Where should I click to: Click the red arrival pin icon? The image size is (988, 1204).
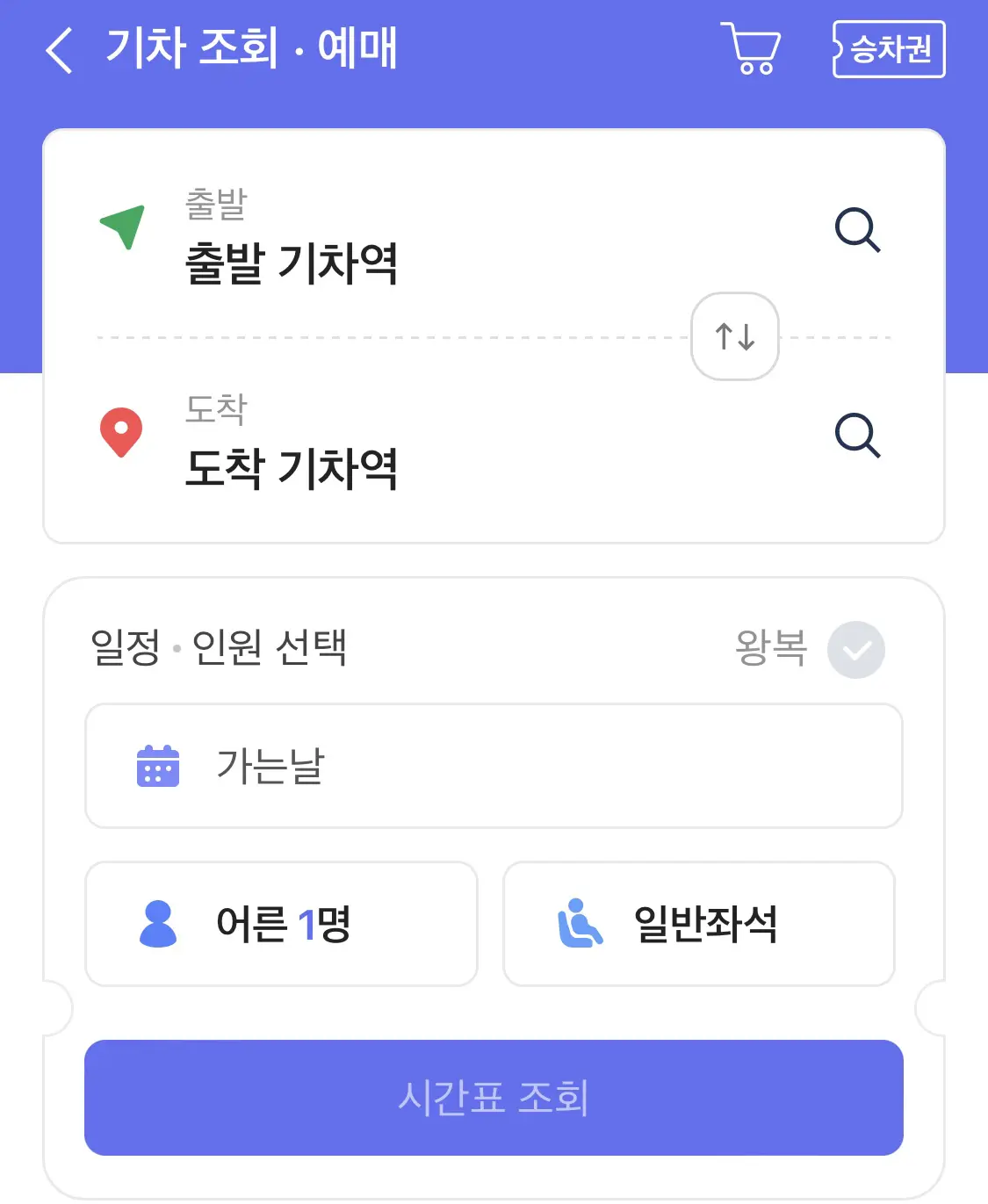click(x=121, y=433)
